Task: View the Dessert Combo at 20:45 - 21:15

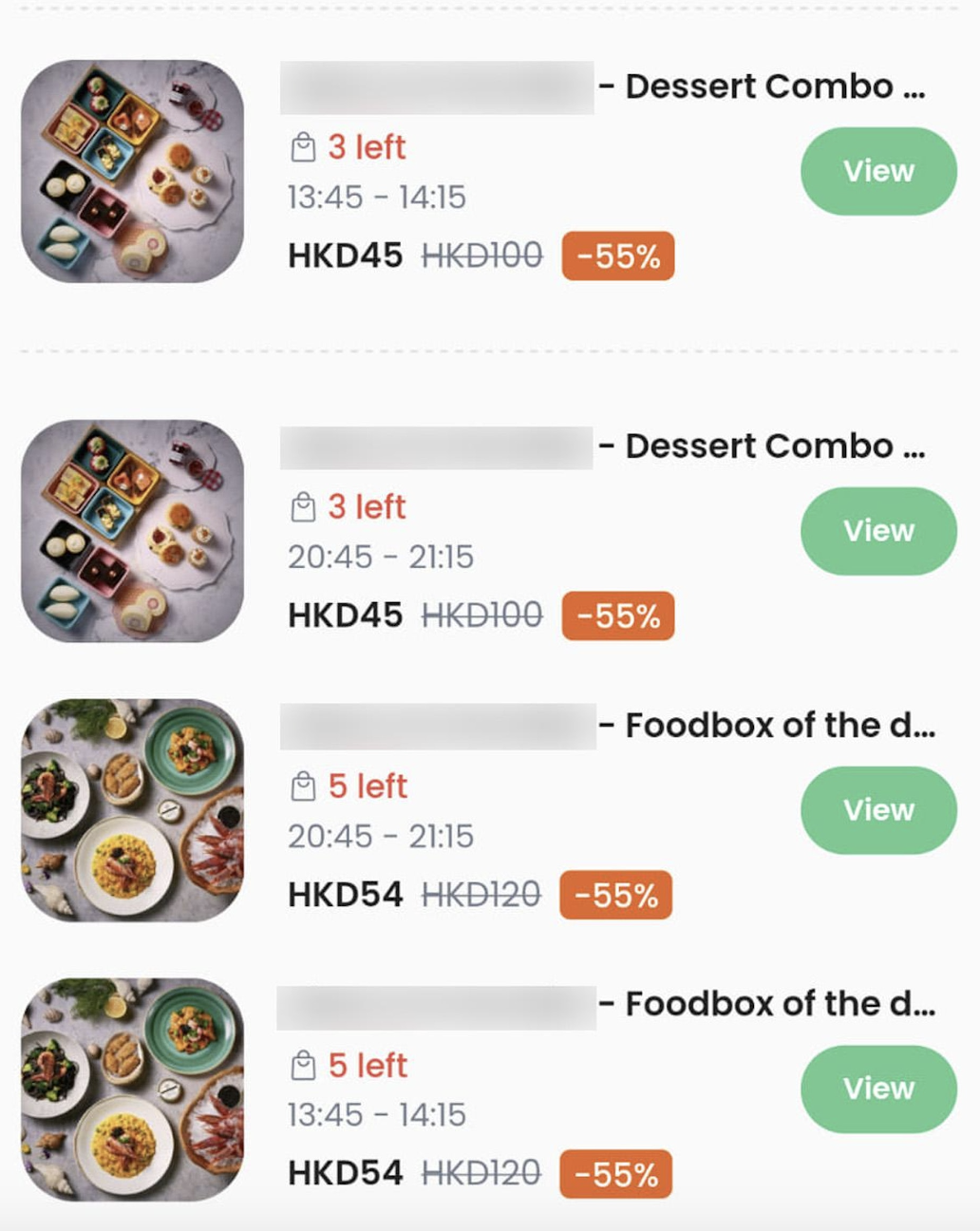Action: [x=878, y=531]
